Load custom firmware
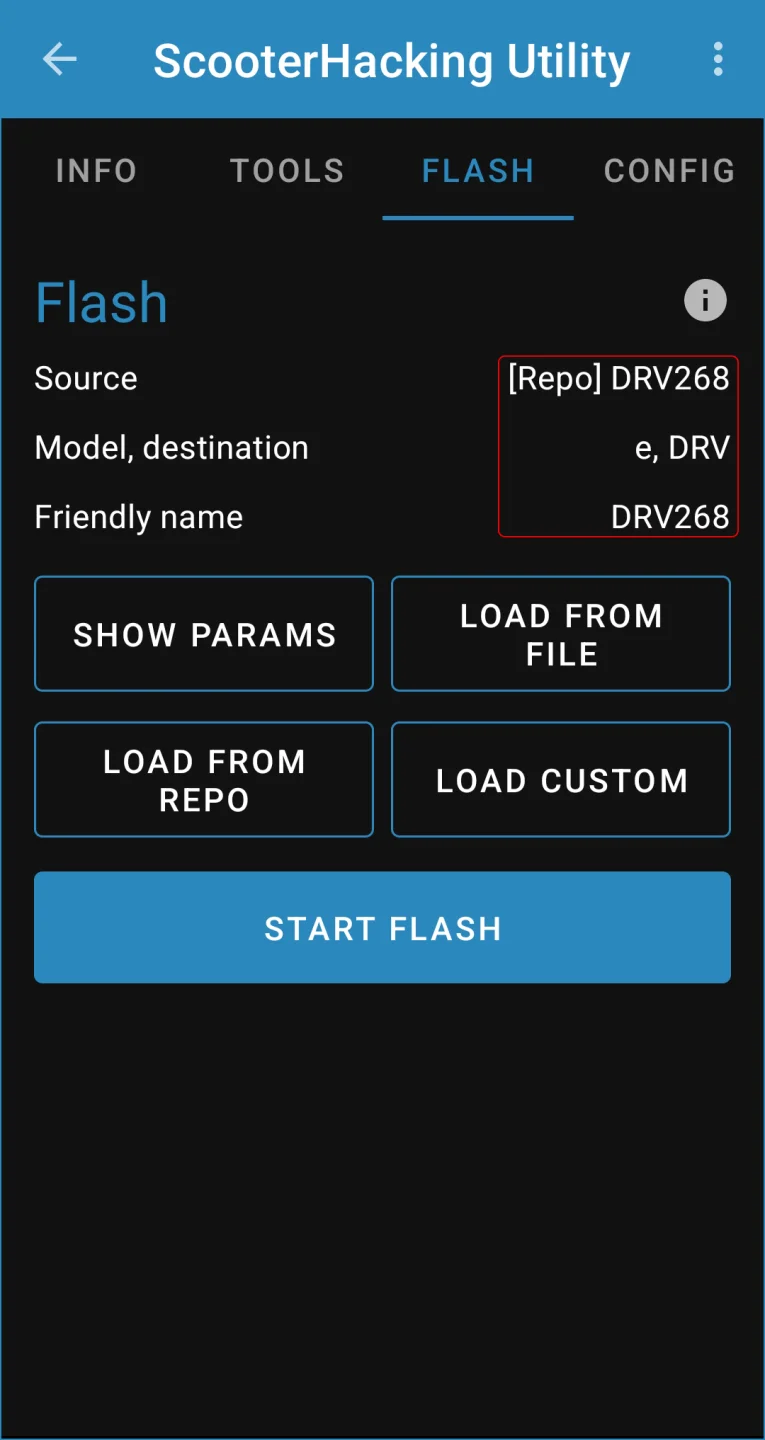 pyautogui.click(x=561, y=780)
